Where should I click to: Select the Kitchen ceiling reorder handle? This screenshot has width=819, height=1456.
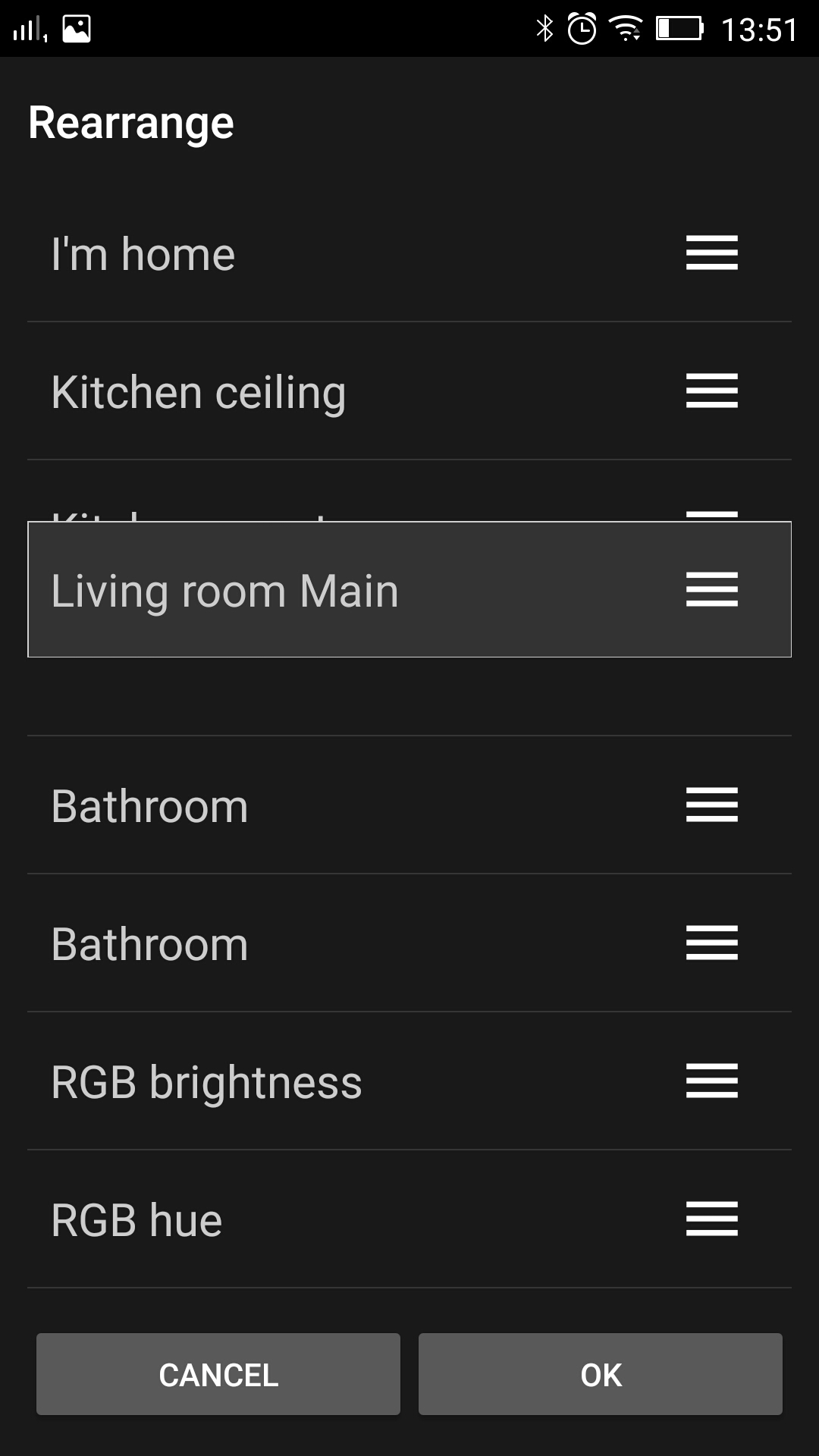tap(711, 391)
